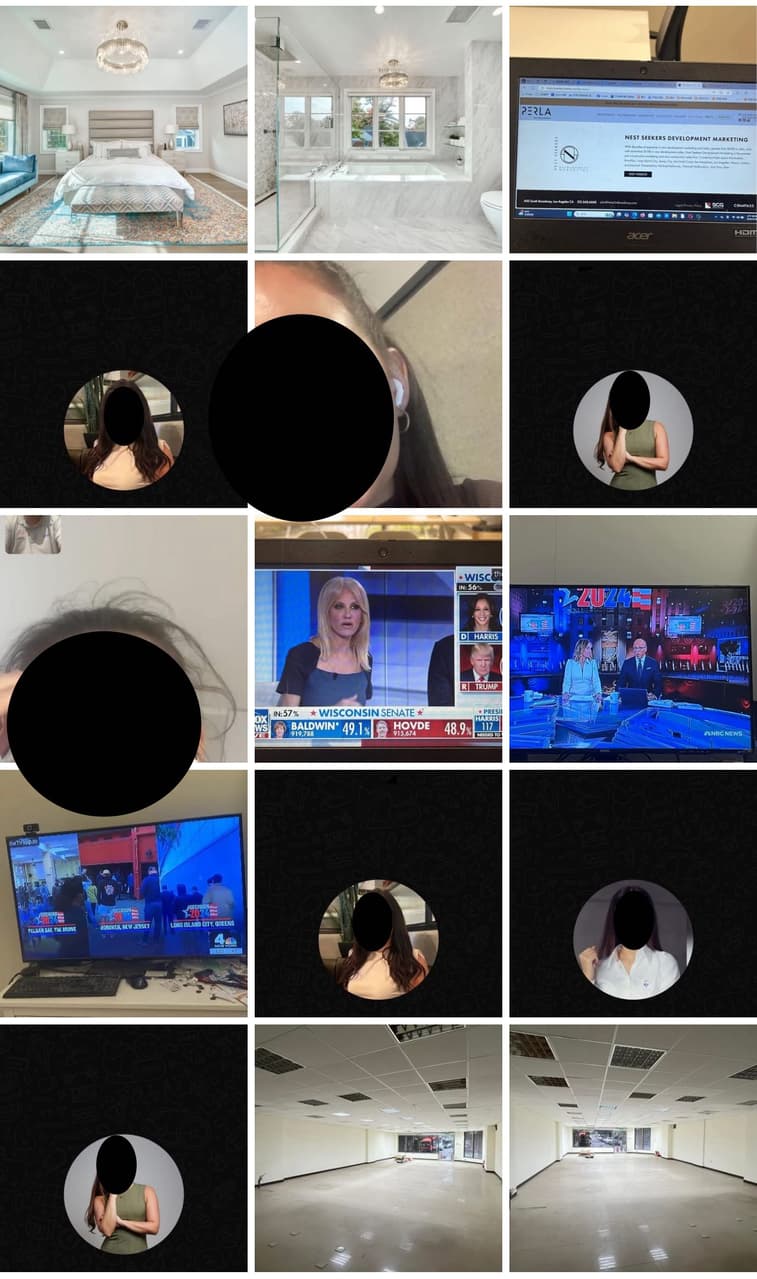View the Wisconsin Senate Fox News photo

(378, 638)
